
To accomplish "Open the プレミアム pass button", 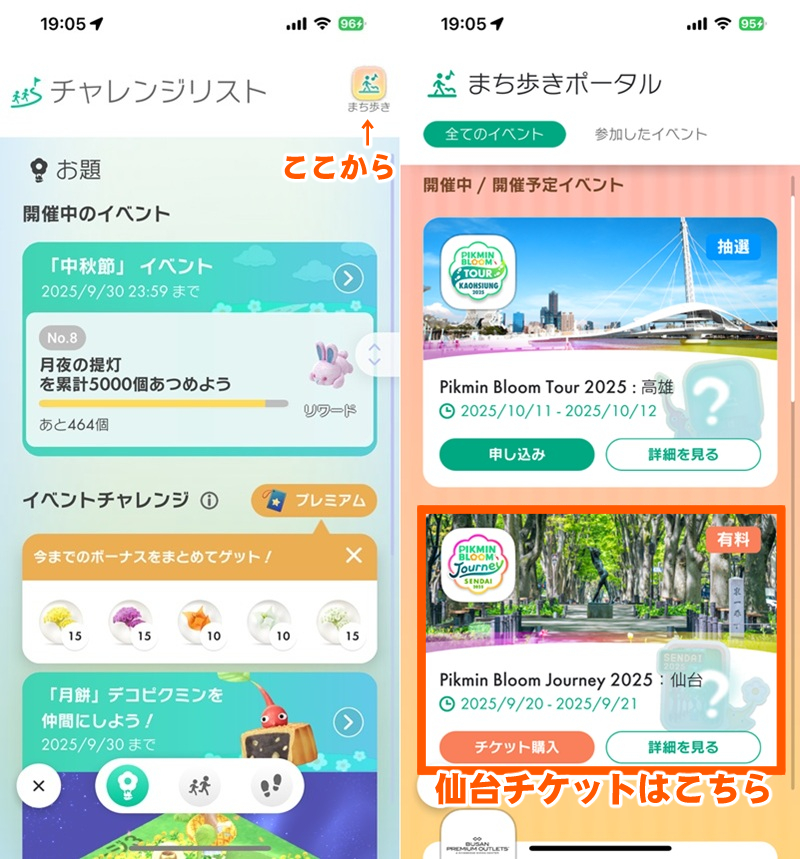I will tap(314, 500).
